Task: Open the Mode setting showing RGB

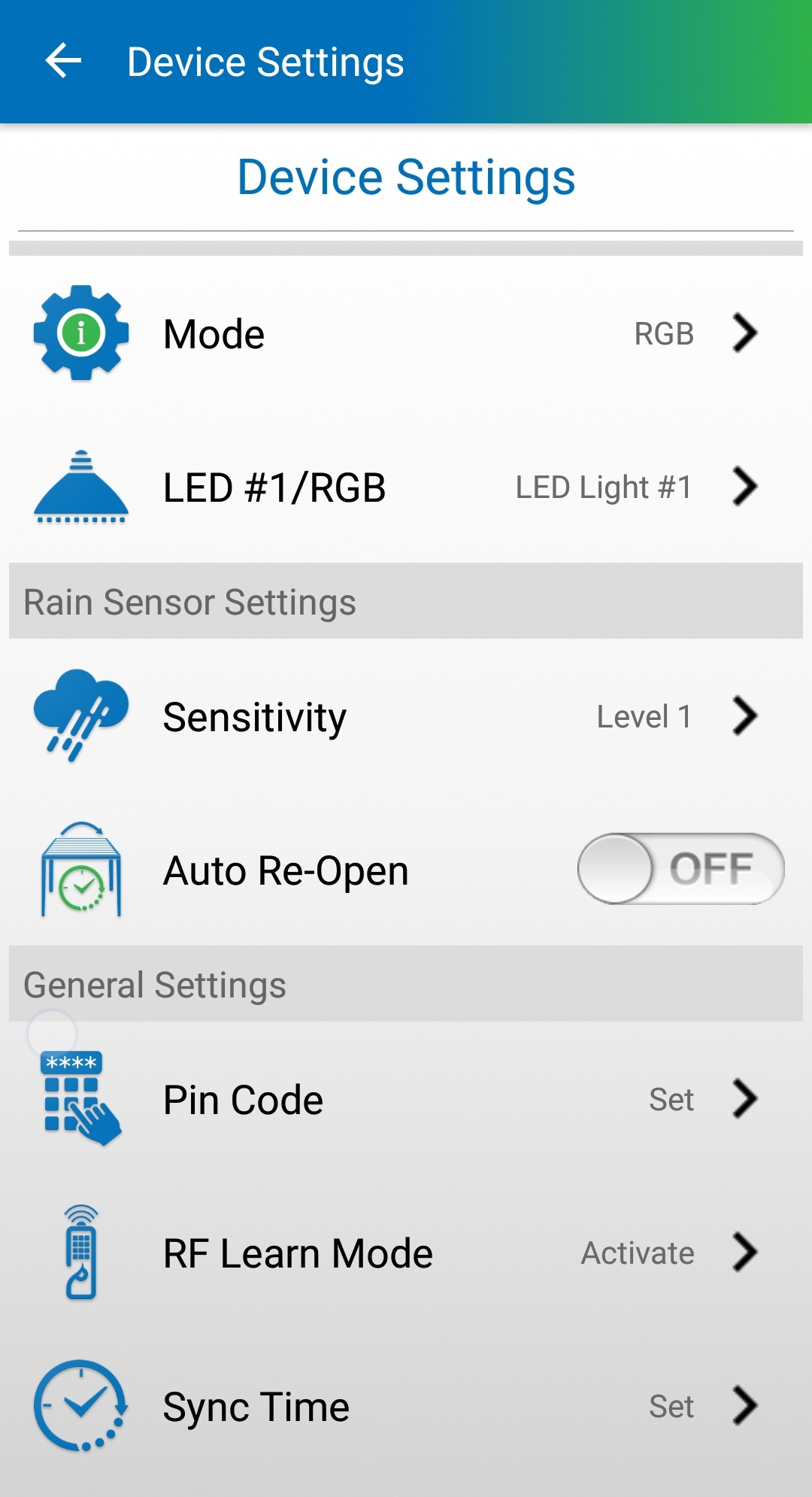Action: (406, 333)
